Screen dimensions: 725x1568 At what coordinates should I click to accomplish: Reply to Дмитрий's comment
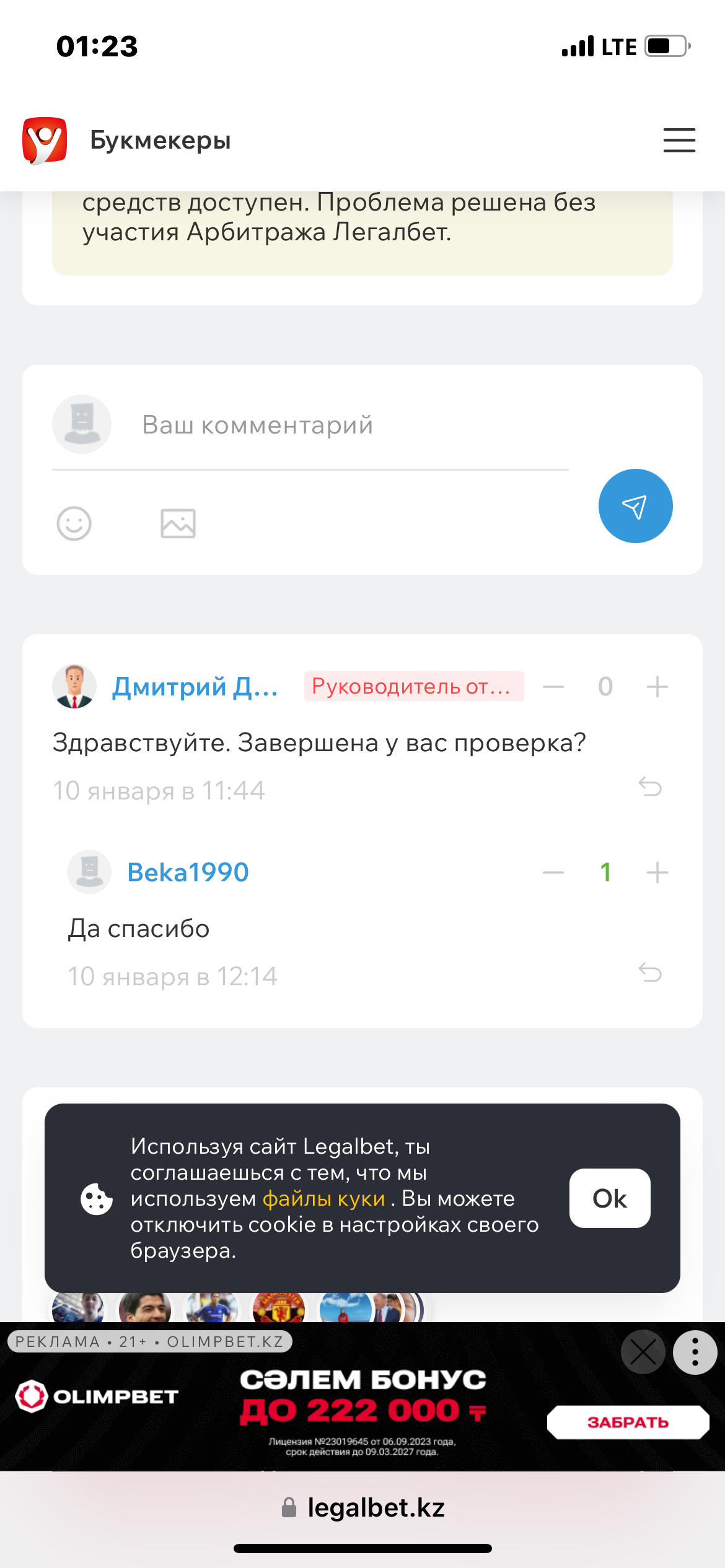[x=650, y=787]
